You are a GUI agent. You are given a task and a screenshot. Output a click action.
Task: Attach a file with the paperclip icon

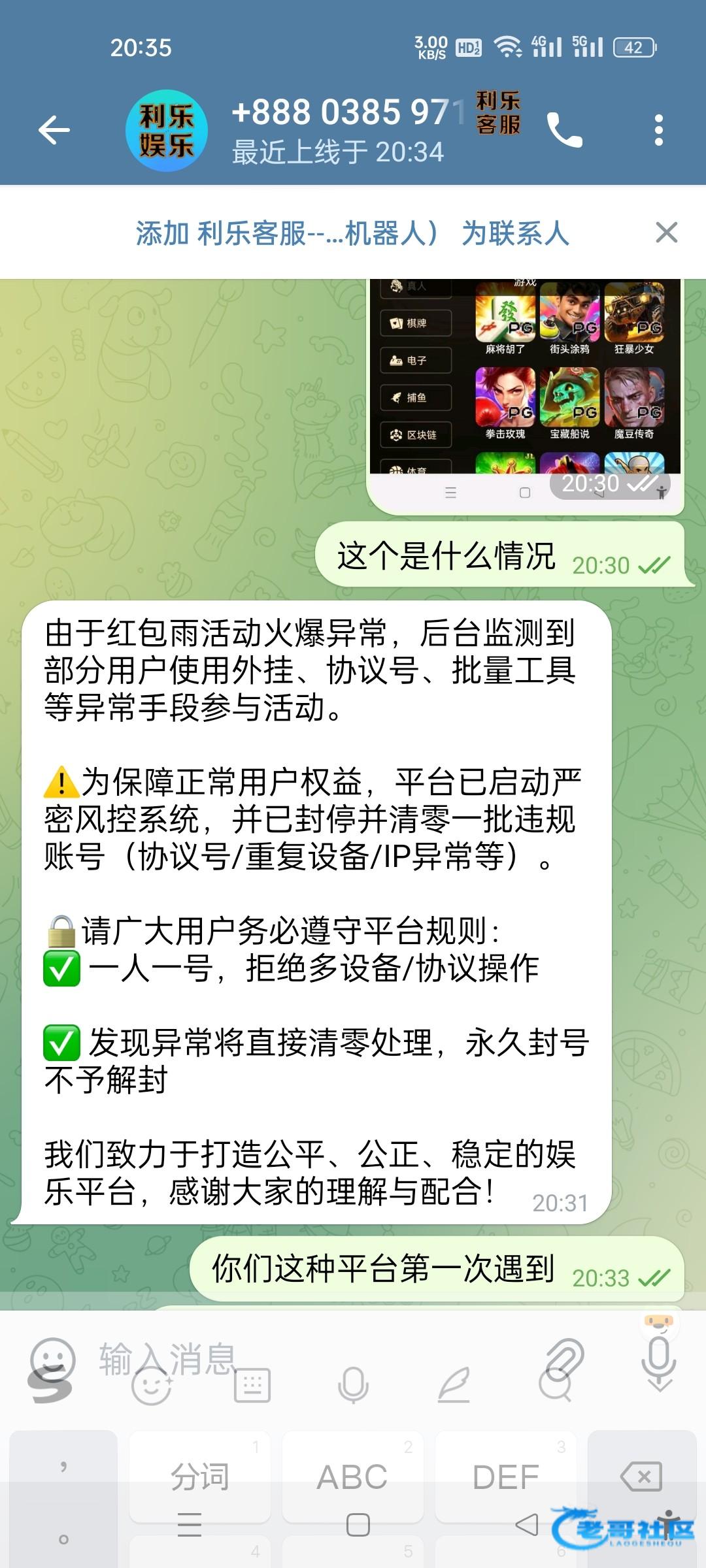(564, 1359)
